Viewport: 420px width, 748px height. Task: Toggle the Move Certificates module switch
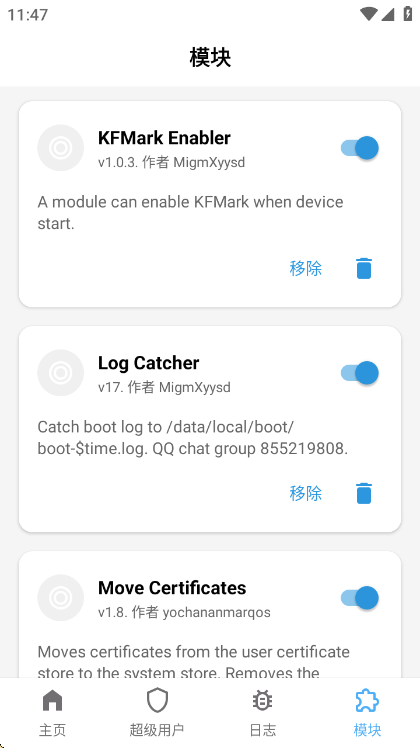pyautogui.click(x=360, y=598)
